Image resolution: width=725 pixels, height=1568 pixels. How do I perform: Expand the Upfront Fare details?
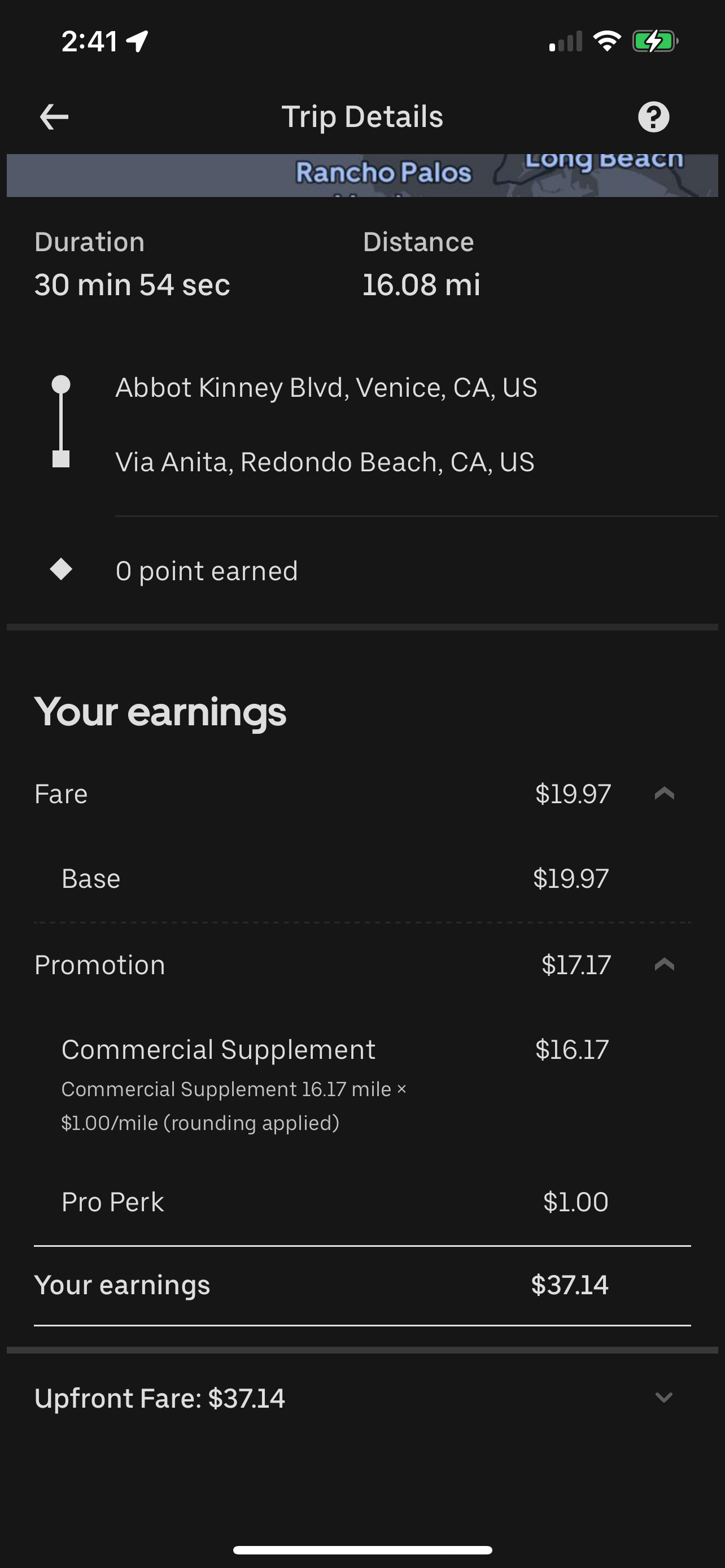coord(665,1399)
